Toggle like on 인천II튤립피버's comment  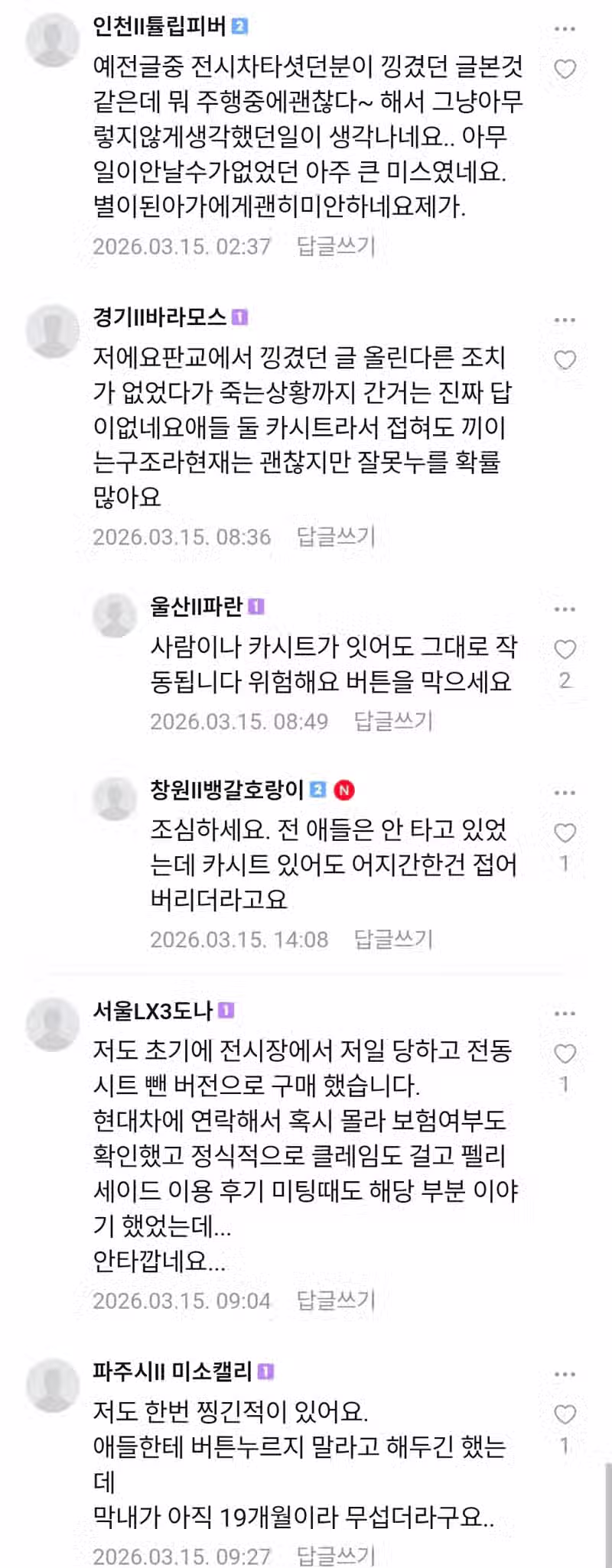pos(567,68)
